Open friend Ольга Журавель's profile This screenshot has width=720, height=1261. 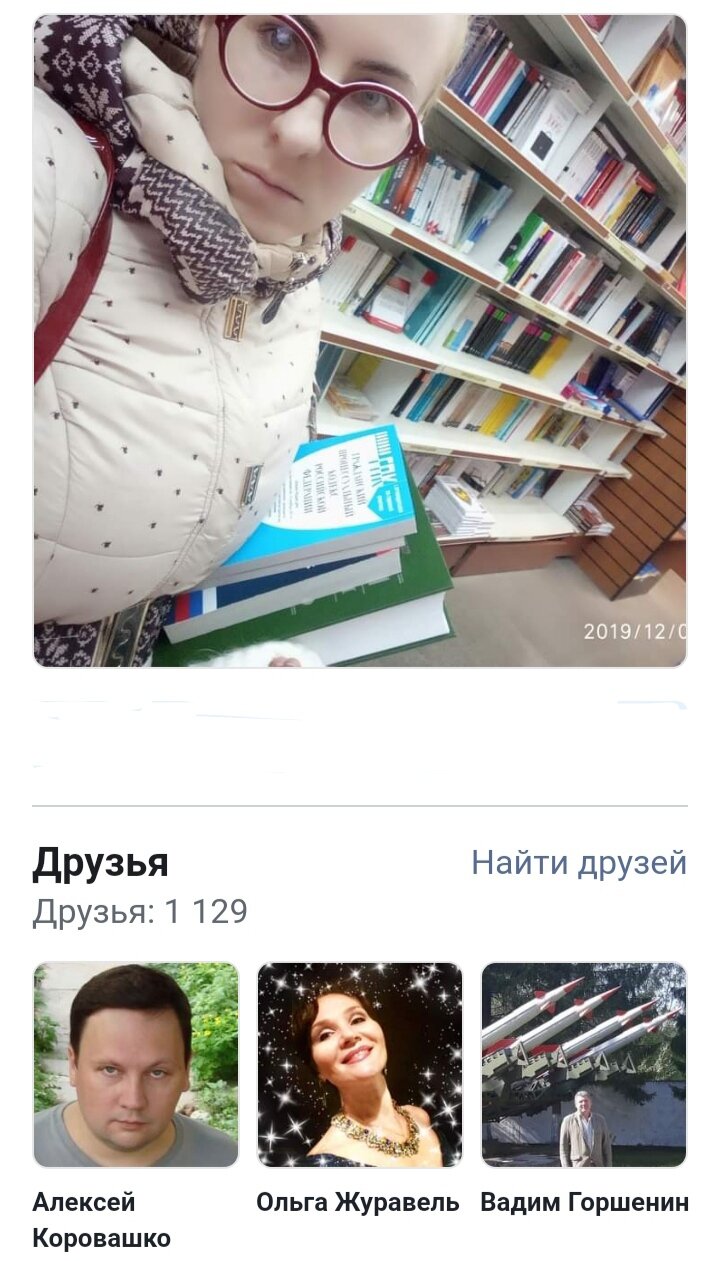[x=360, y=1065]
